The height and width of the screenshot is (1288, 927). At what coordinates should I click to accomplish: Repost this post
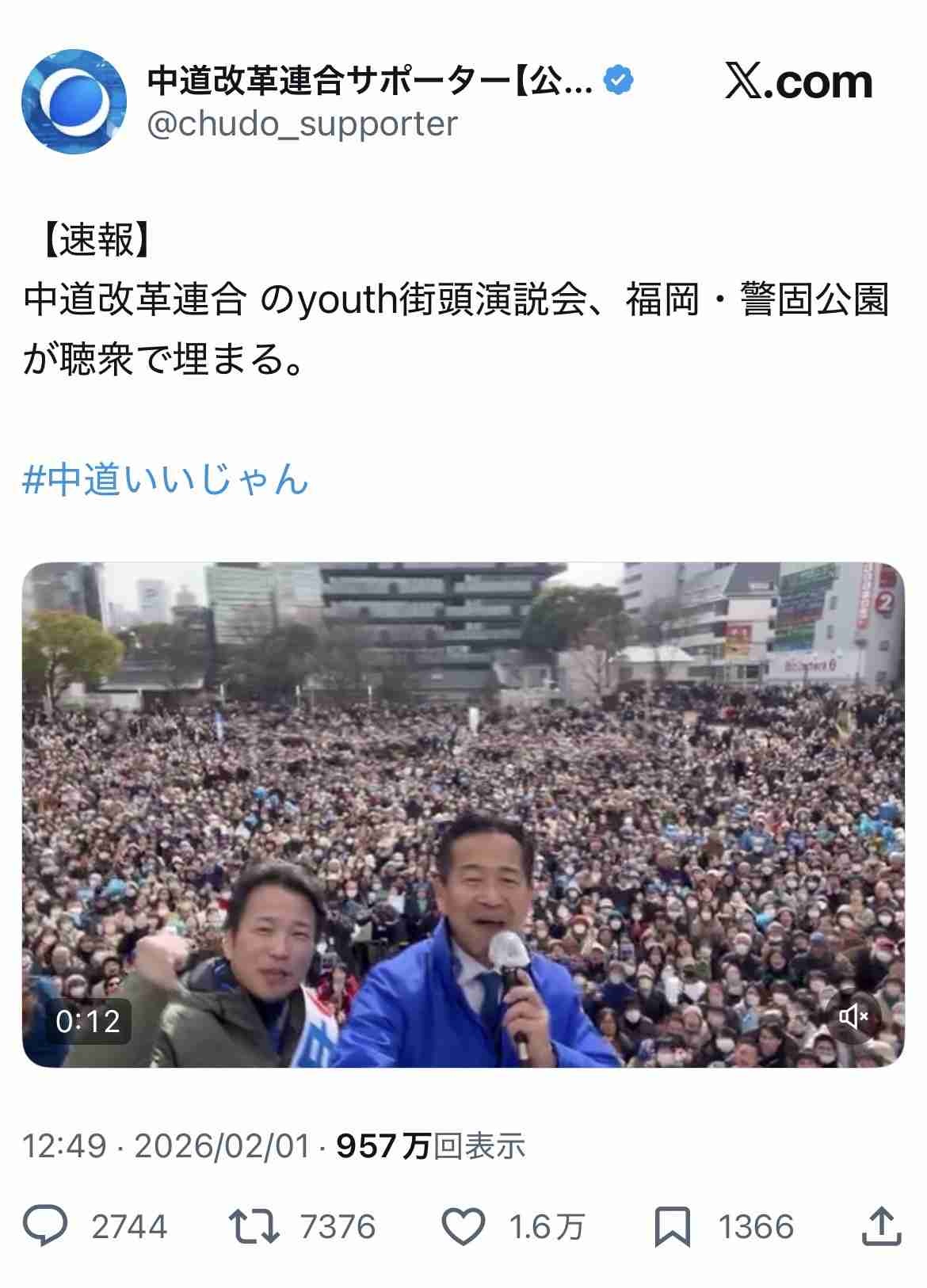point(254,1227)
